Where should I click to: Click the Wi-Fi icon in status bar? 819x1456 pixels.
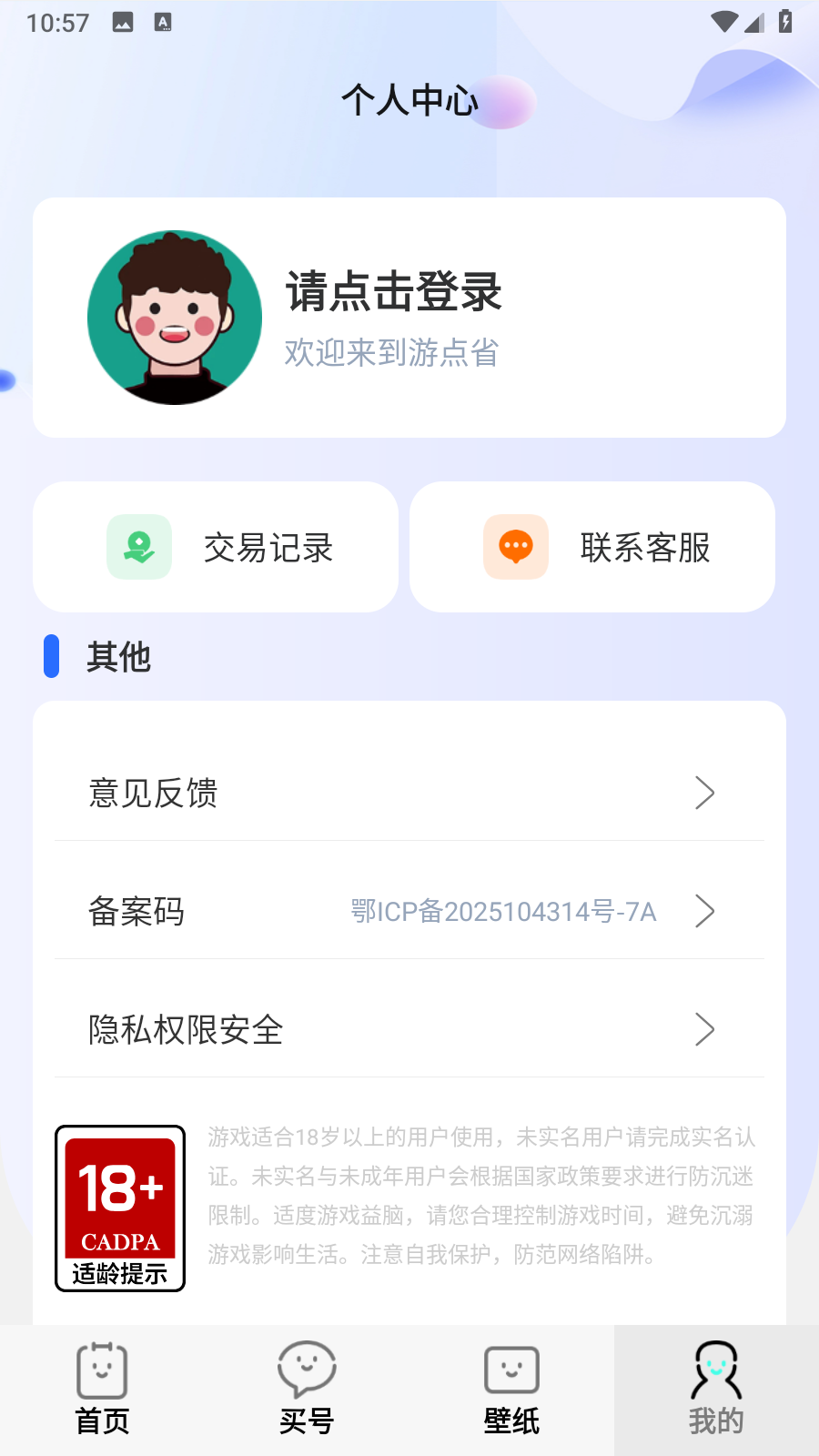[x=723, y=22]
